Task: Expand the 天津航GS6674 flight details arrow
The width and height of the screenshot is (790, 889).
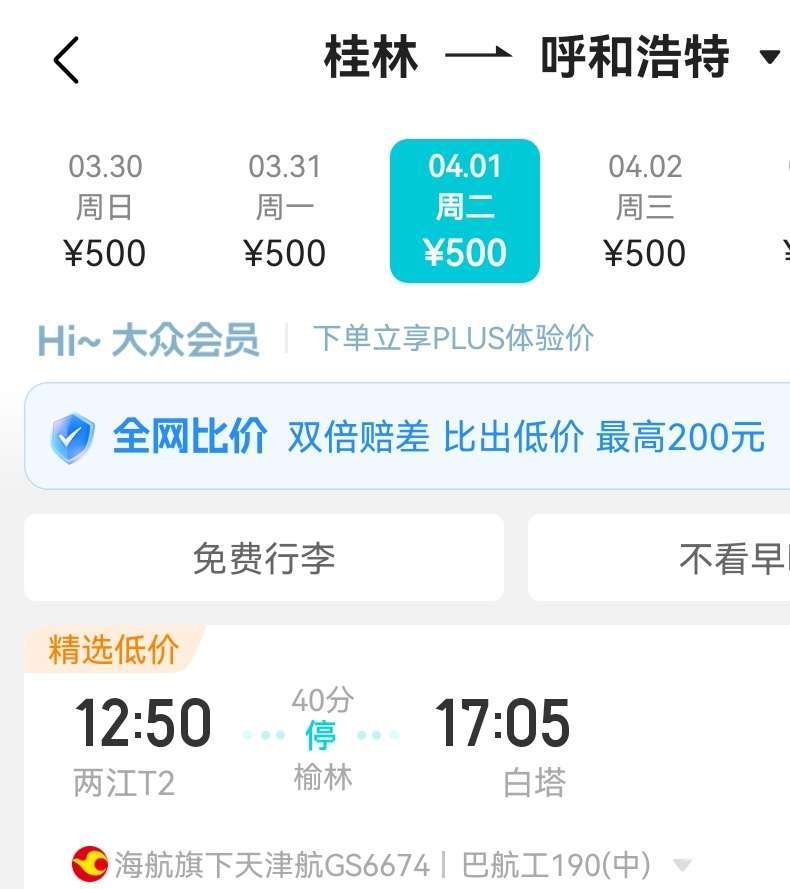Action: [683, 865]
